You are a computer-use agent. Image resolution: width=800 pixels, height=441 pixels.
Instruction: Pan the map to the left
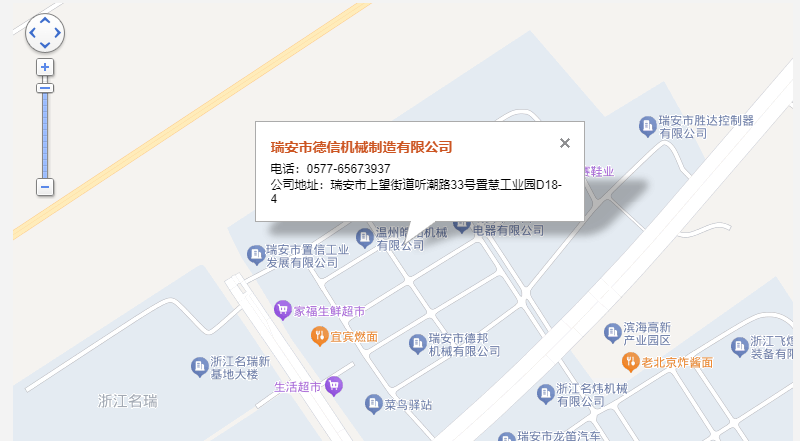click(32, 33)
